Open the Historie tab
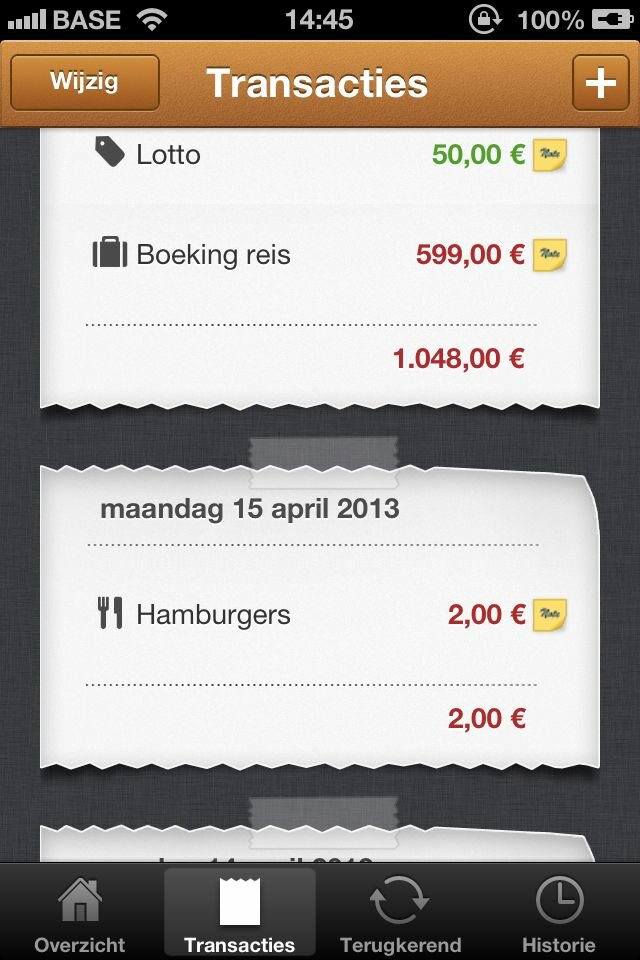 click(x=559, y=914)
